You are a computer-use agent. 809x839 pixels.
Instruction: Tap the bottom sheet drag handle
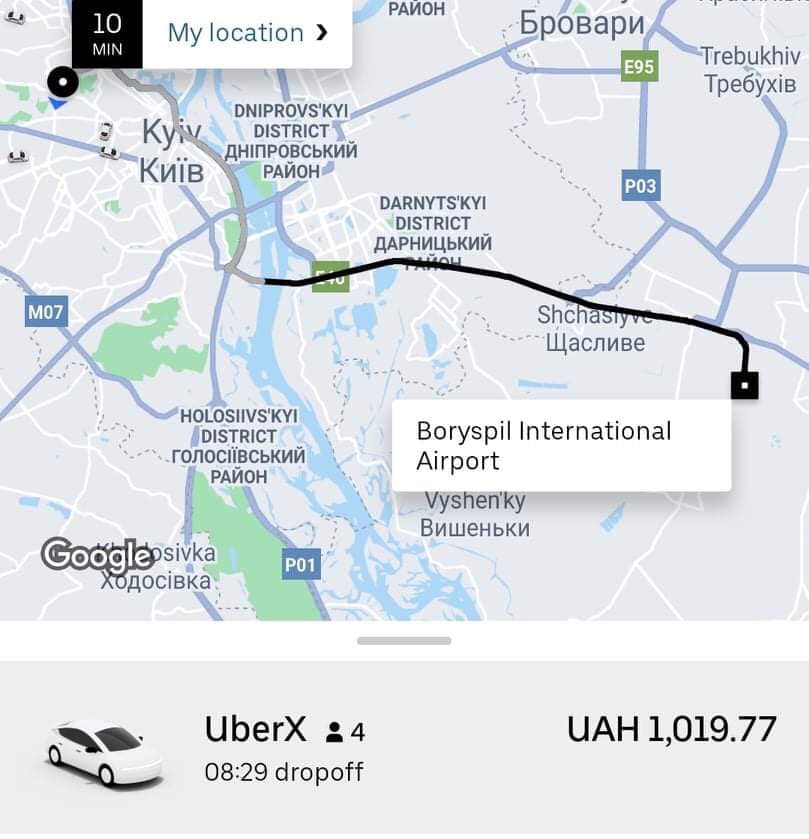pos(404,640)
